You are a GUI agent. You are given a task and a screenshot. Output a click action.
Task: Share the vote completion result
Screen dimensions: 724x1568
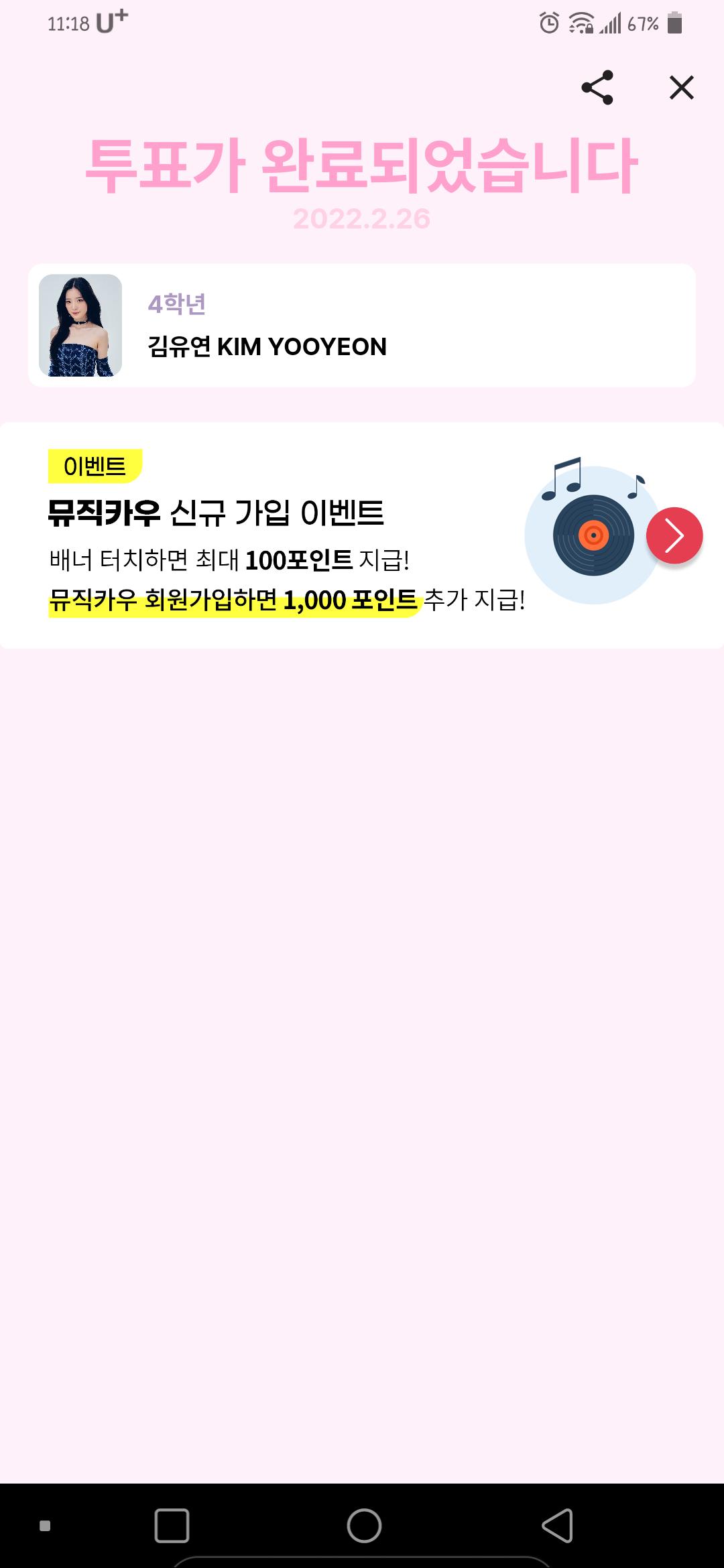pos(597,88)
